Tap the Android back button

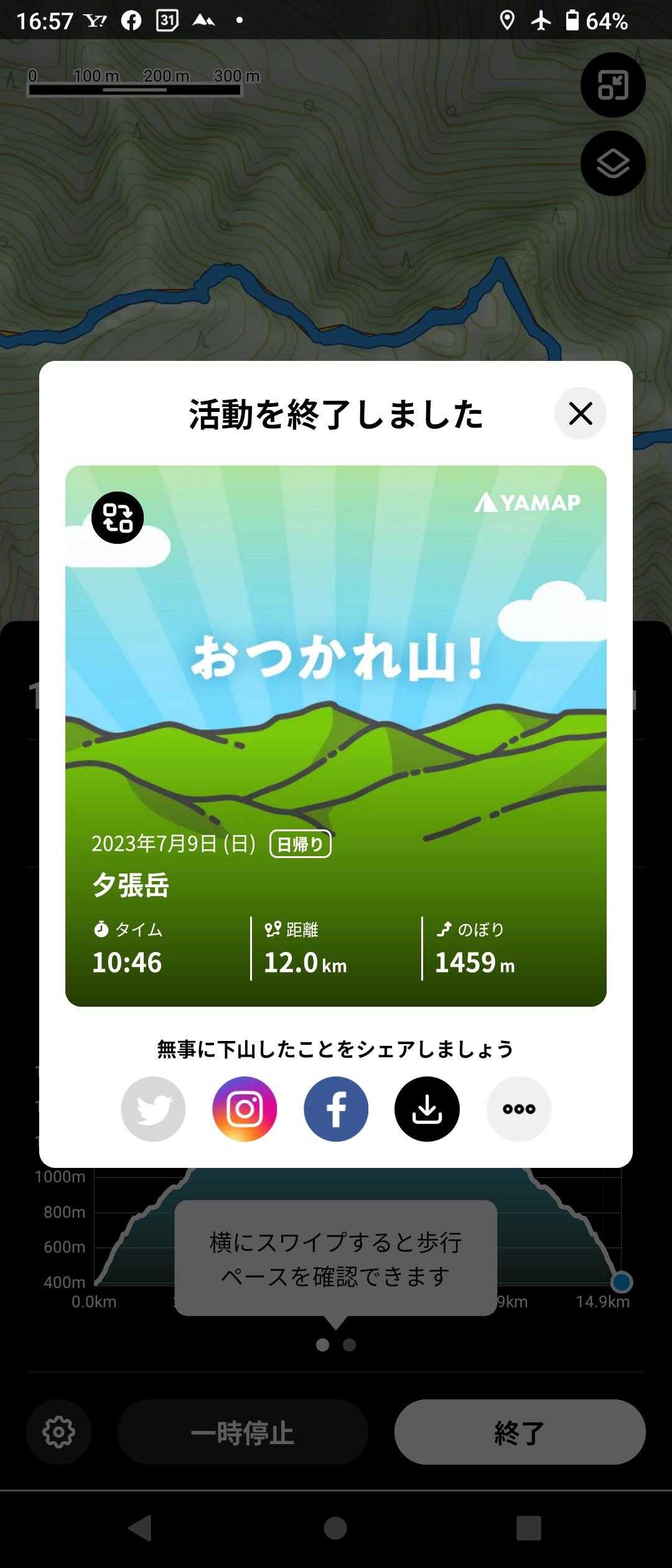click(x=140, y=1528)
